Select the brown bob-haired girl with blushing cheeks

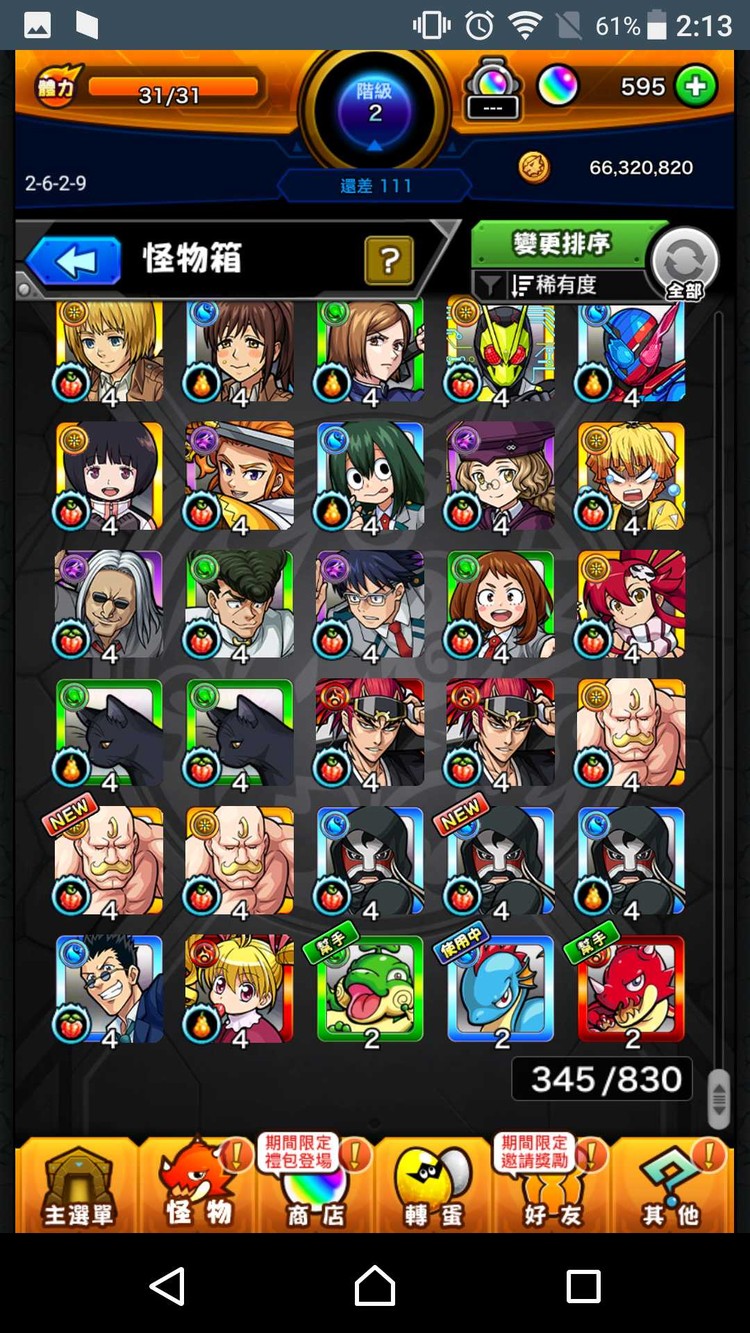pos(501,603)
